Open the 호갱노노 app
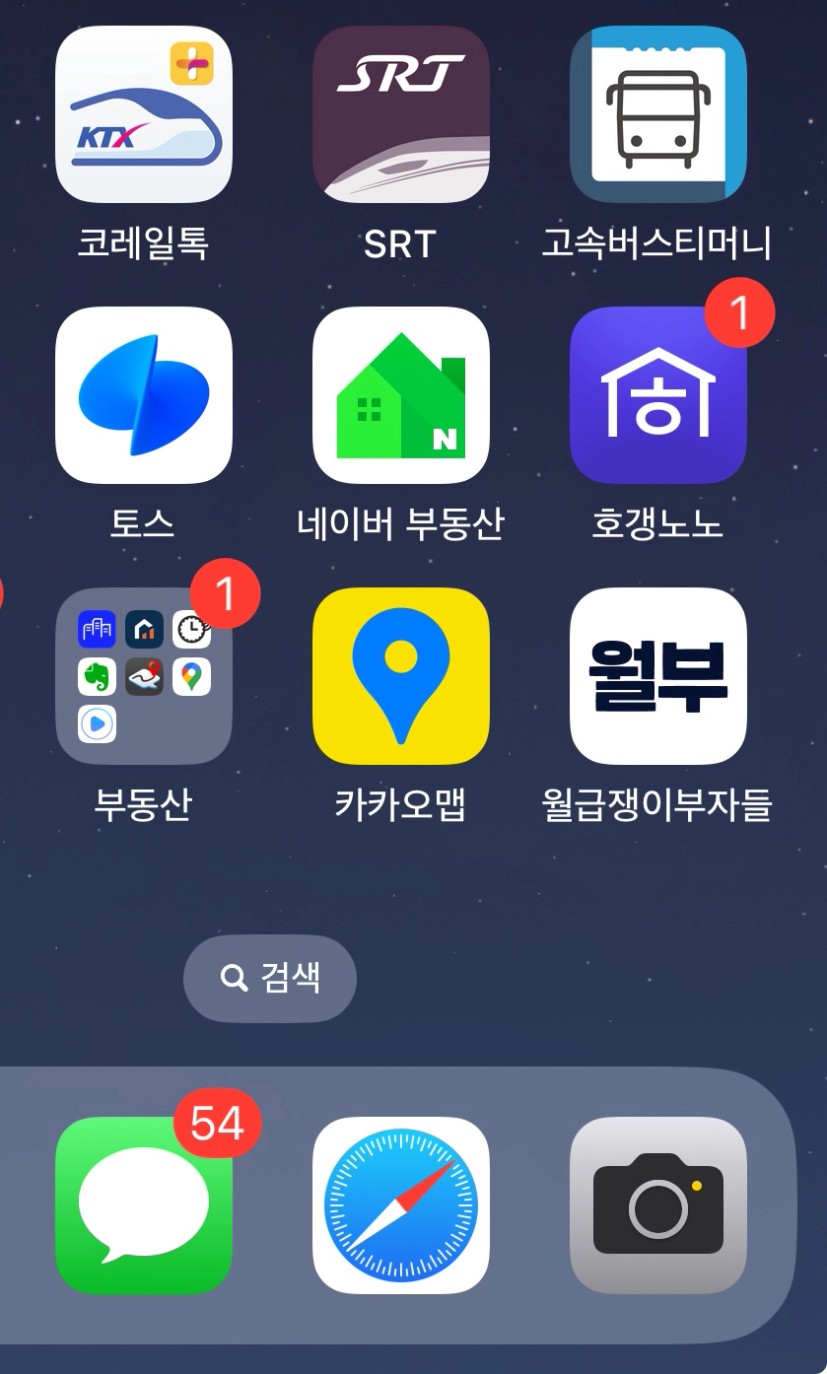This screenshot has height=1374, width=827. click(x=658, y=395)
